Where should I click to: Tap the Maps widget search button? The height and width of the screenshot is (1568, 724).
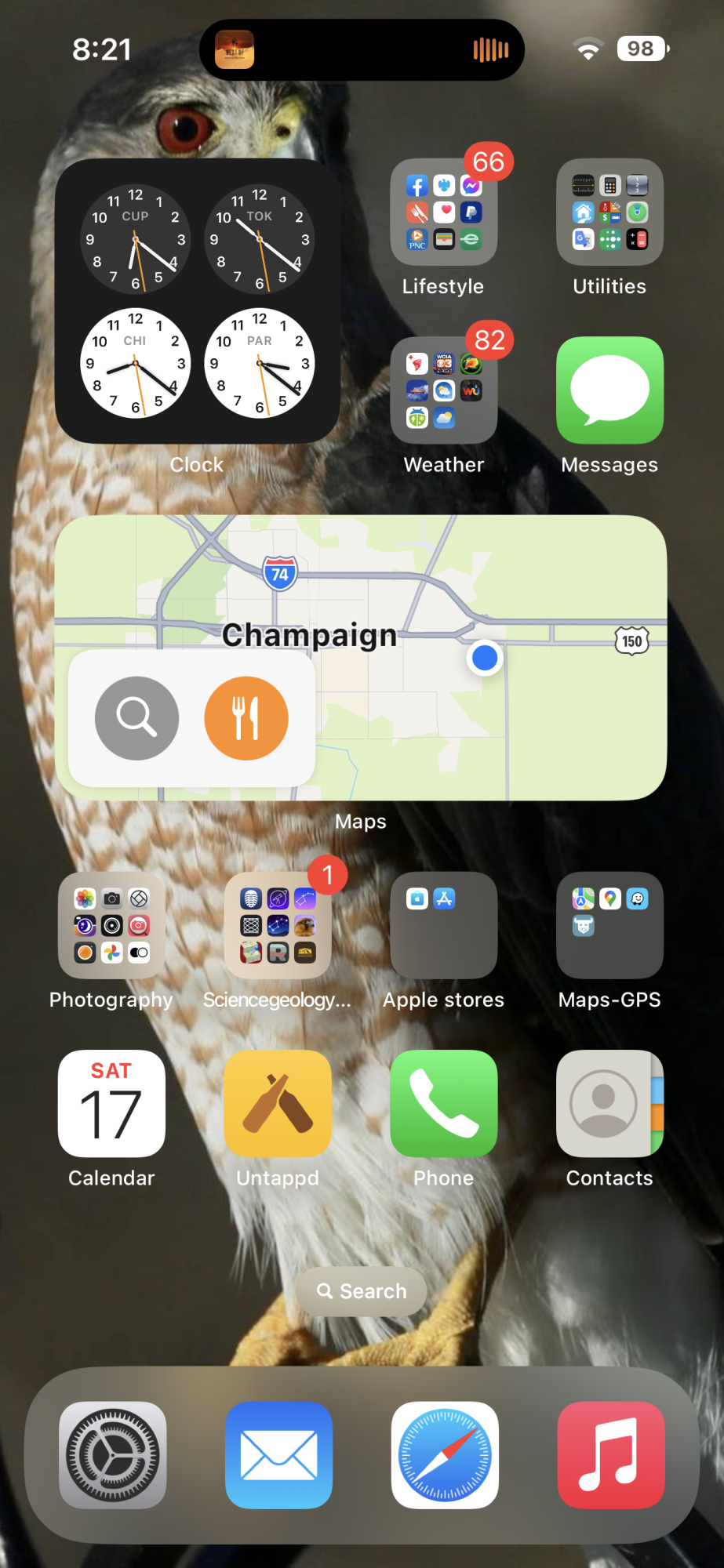(x=136, y=717)
